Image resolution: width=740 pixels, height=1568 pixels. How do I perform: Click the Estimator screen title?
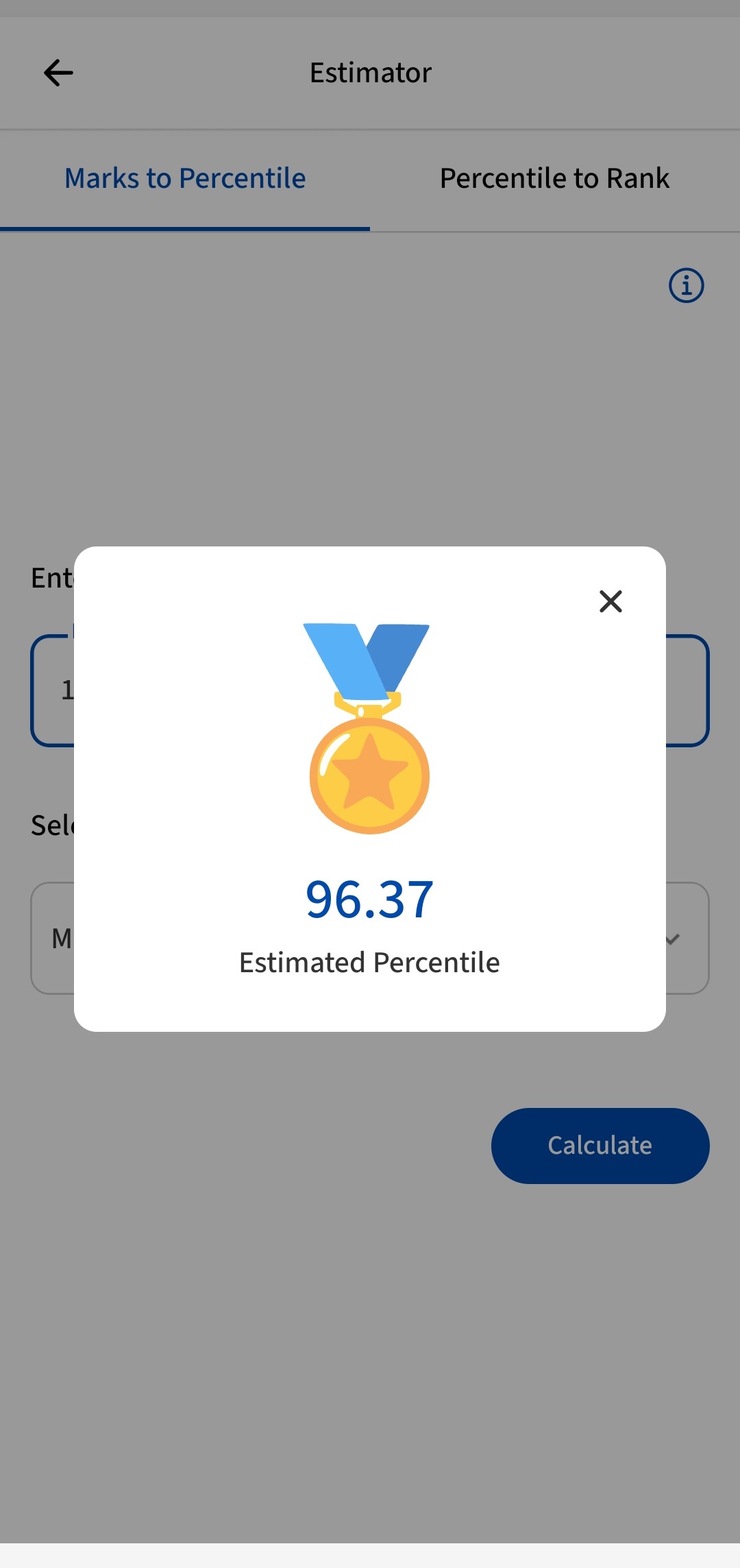coord(370,72)
